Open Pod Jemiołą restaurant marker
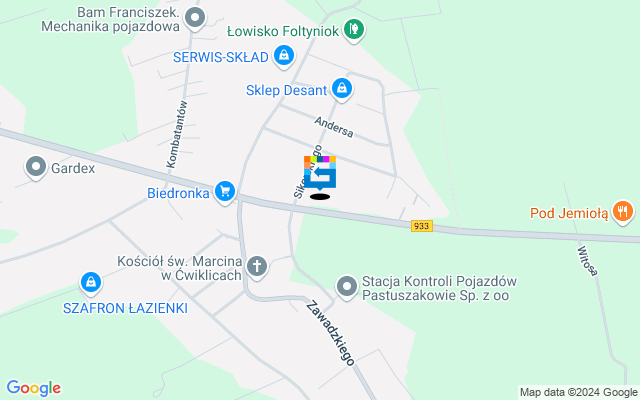This screenshot has width=640, height=400. (623, 211)
